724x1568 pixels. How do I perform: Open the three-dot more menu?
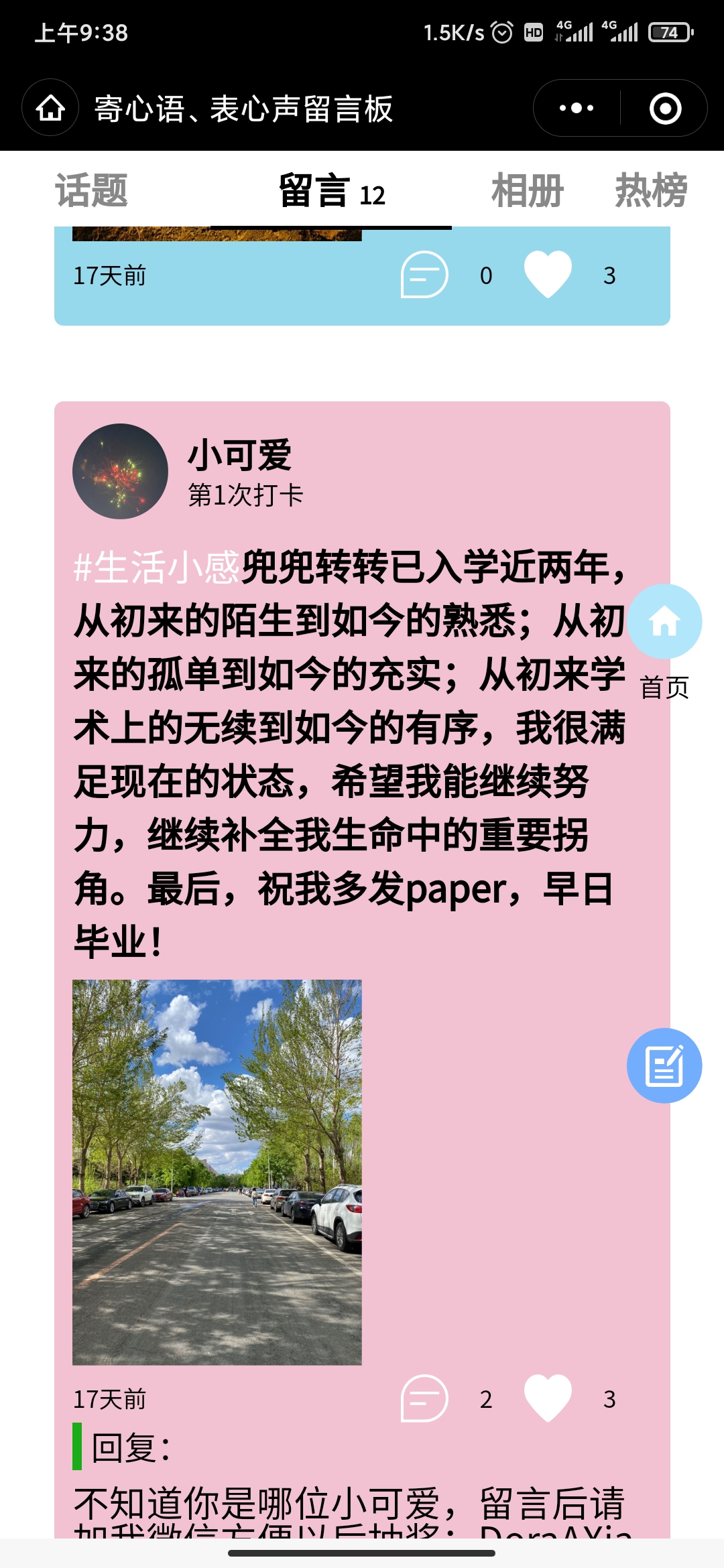point(577,108)
